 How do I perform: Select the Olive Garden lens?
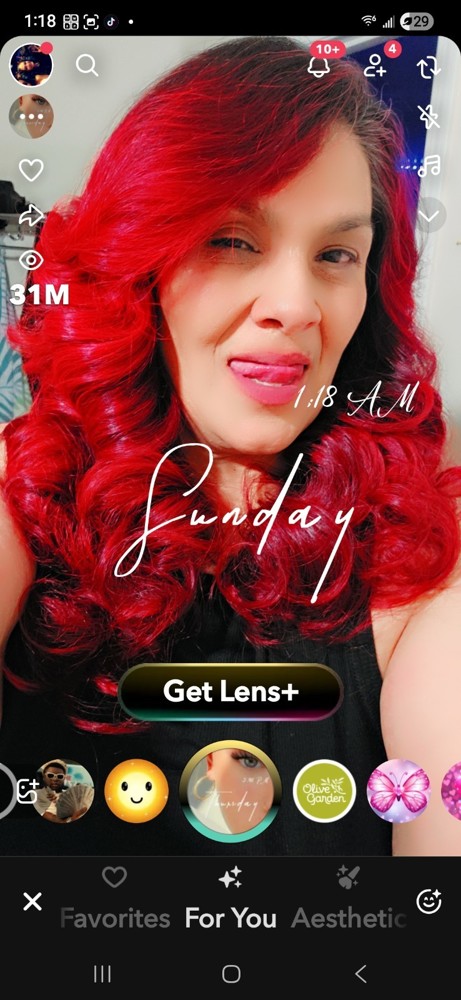tap(325, 791)
